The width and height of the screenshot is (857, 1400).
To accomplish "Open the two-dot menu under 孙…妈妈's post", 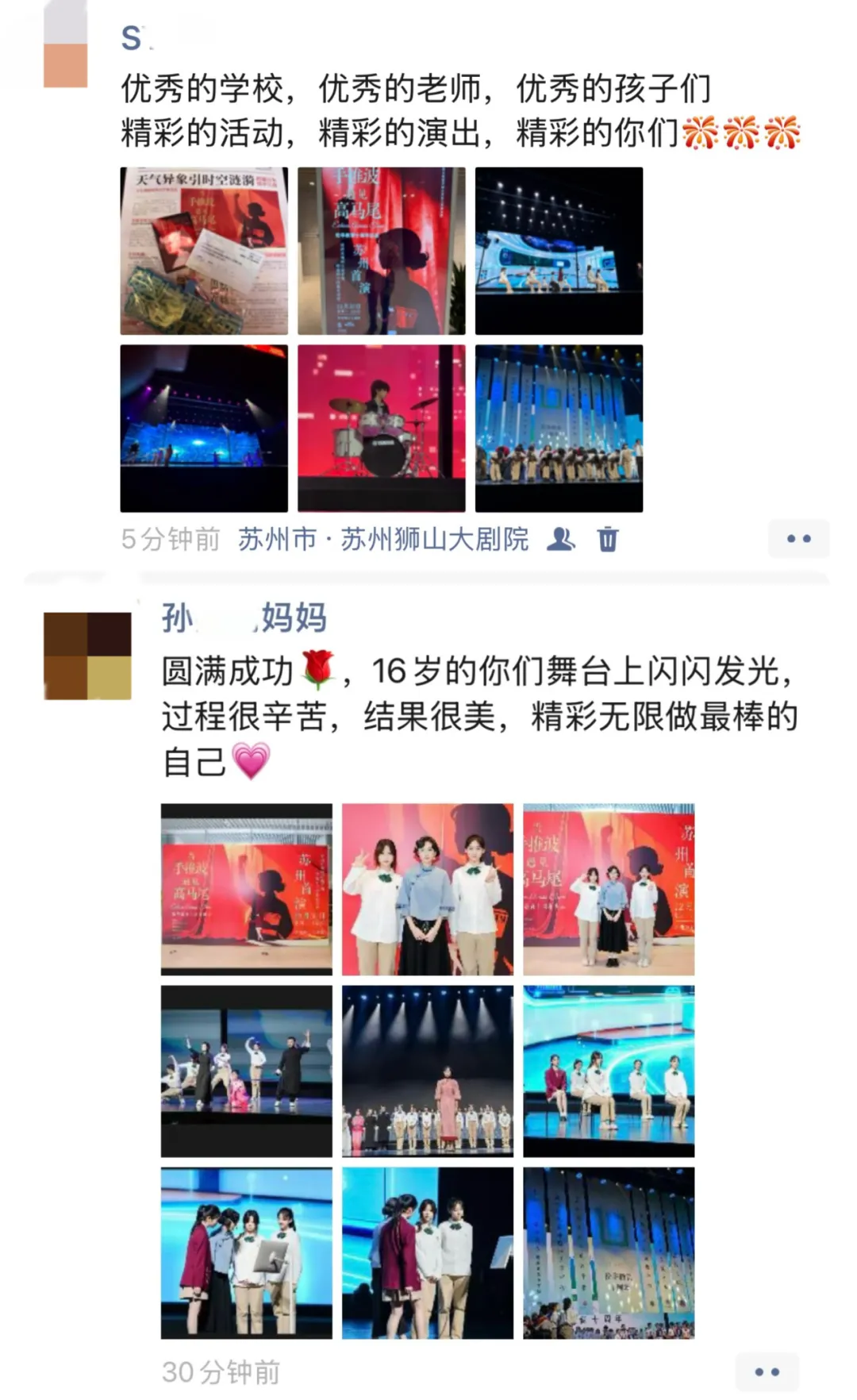I will tap(767, 1371).
